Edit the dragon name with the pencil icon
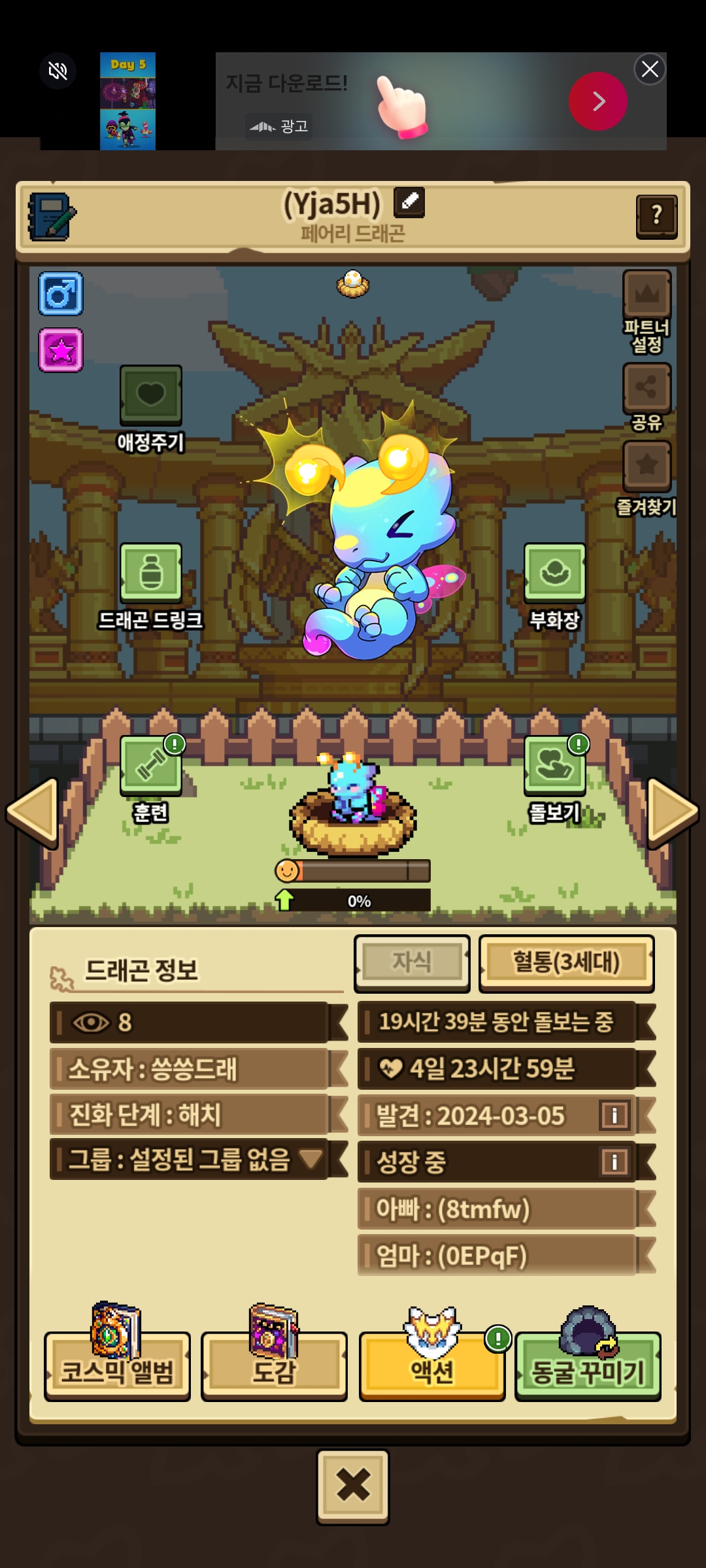 point(409,202)
